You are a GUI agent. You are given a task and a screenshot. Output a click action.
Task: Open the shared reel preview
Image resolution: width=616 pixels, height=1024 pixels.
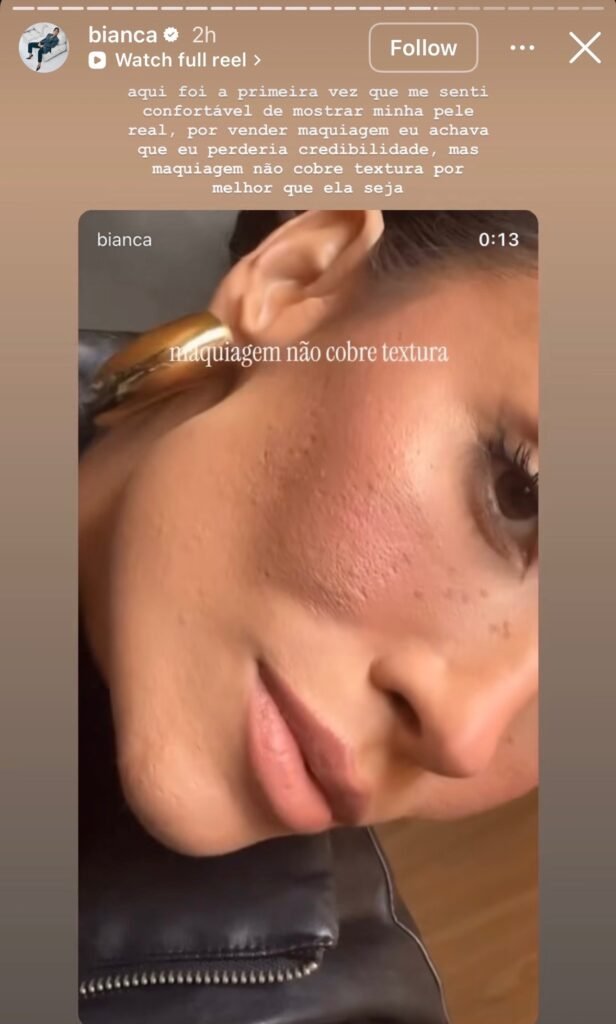(308, 600)
